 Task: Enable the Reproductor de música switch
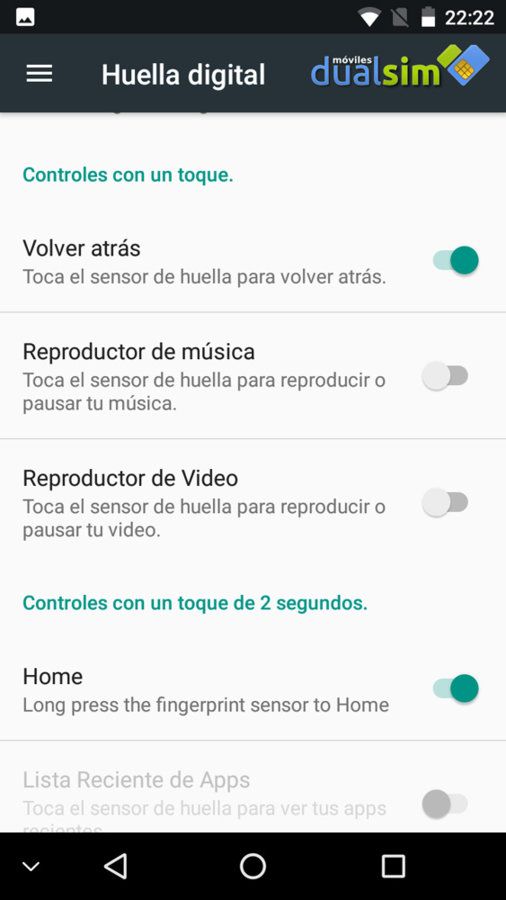click(x=445, y=377)
